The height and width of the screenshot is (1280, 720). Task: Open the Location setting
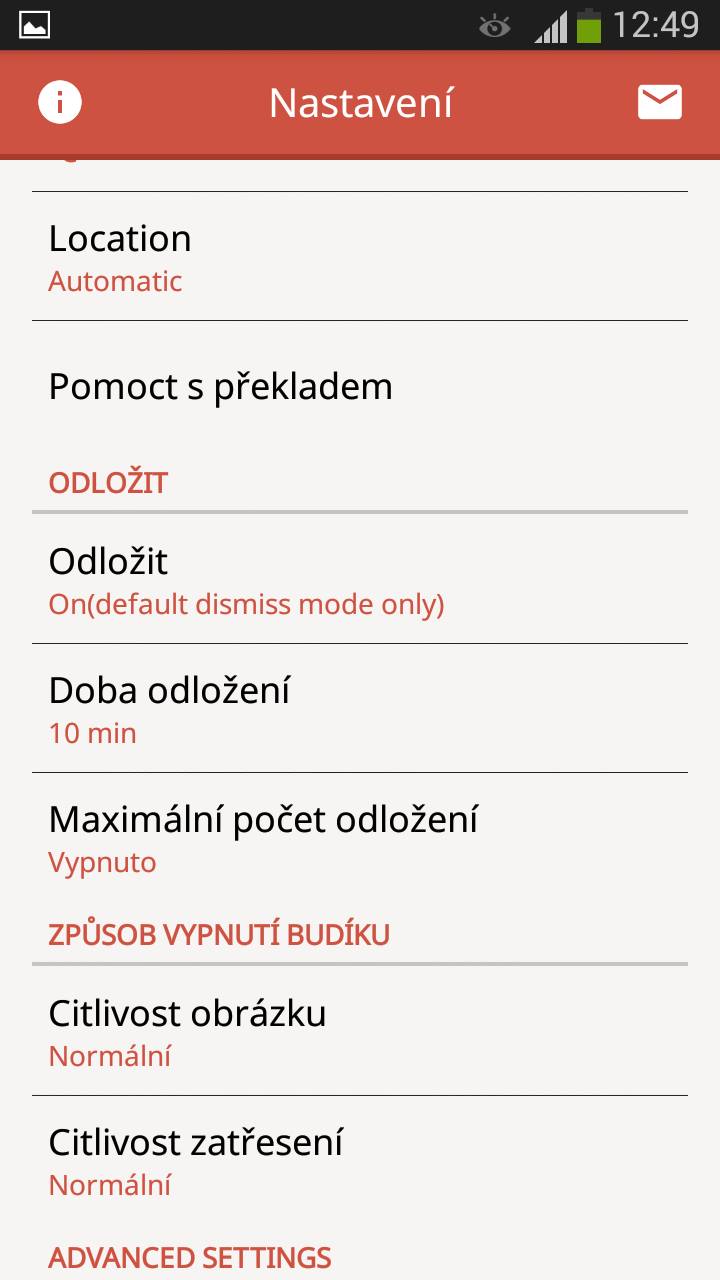click(x=360, y=256)
